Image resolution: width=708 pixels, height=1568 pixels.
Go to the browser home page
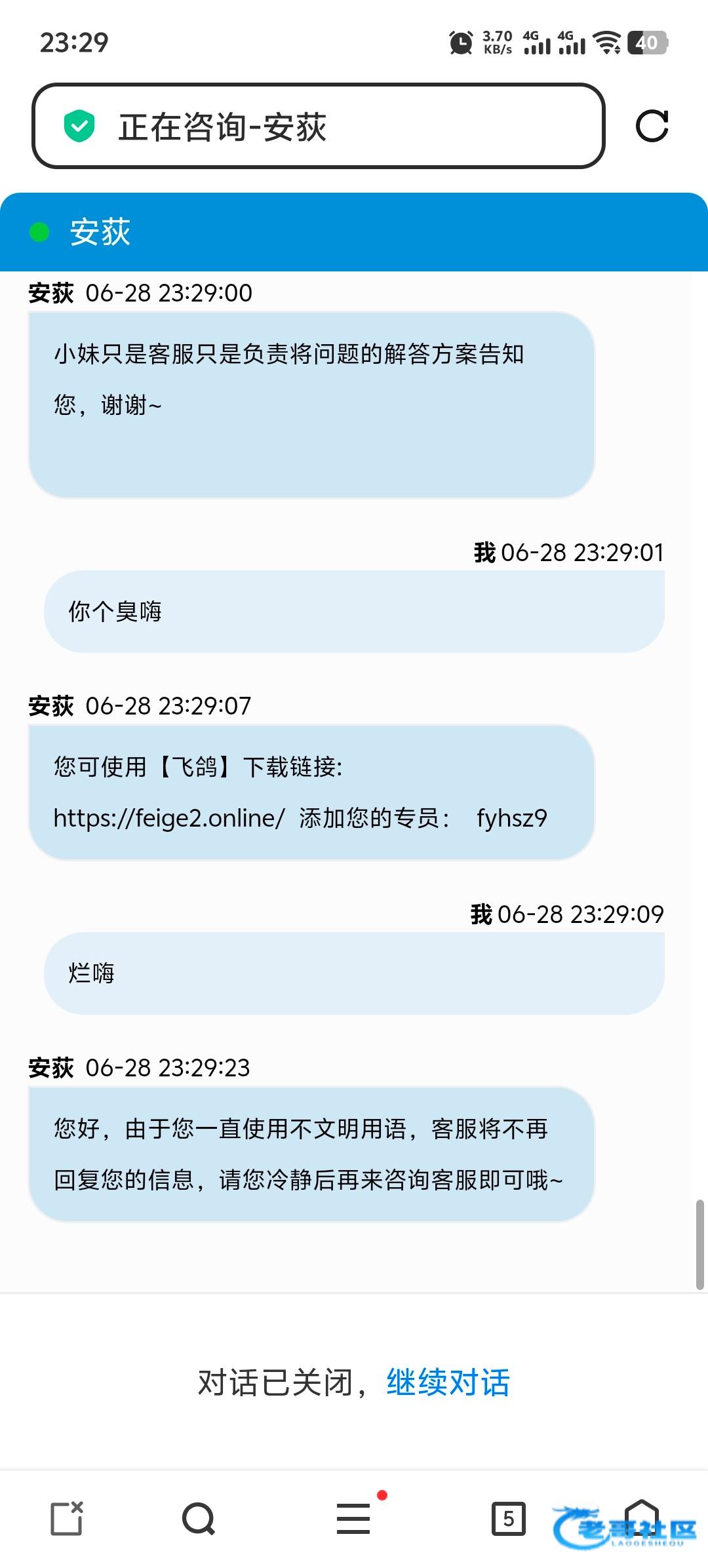642,1517
